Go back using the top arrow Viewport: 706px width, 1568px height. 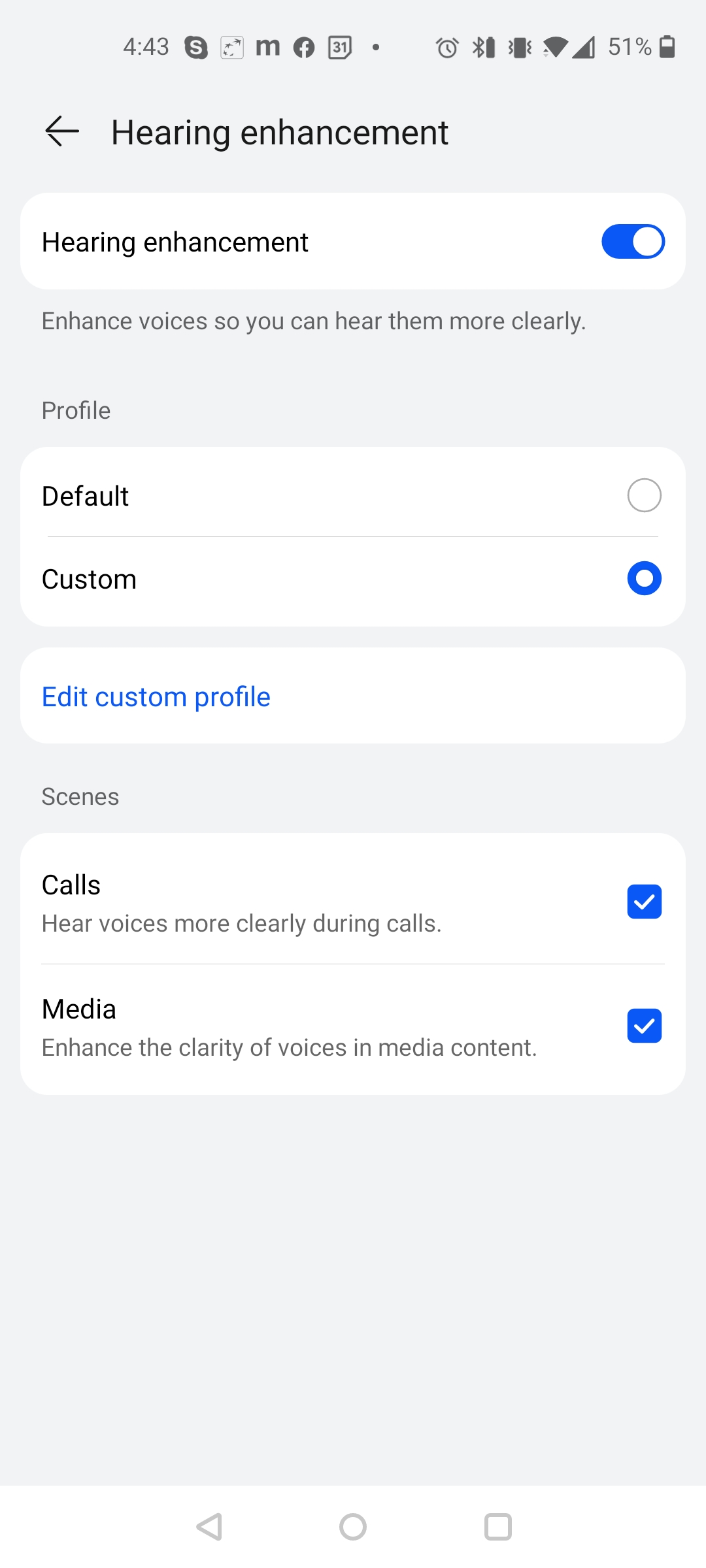[62, 131]
